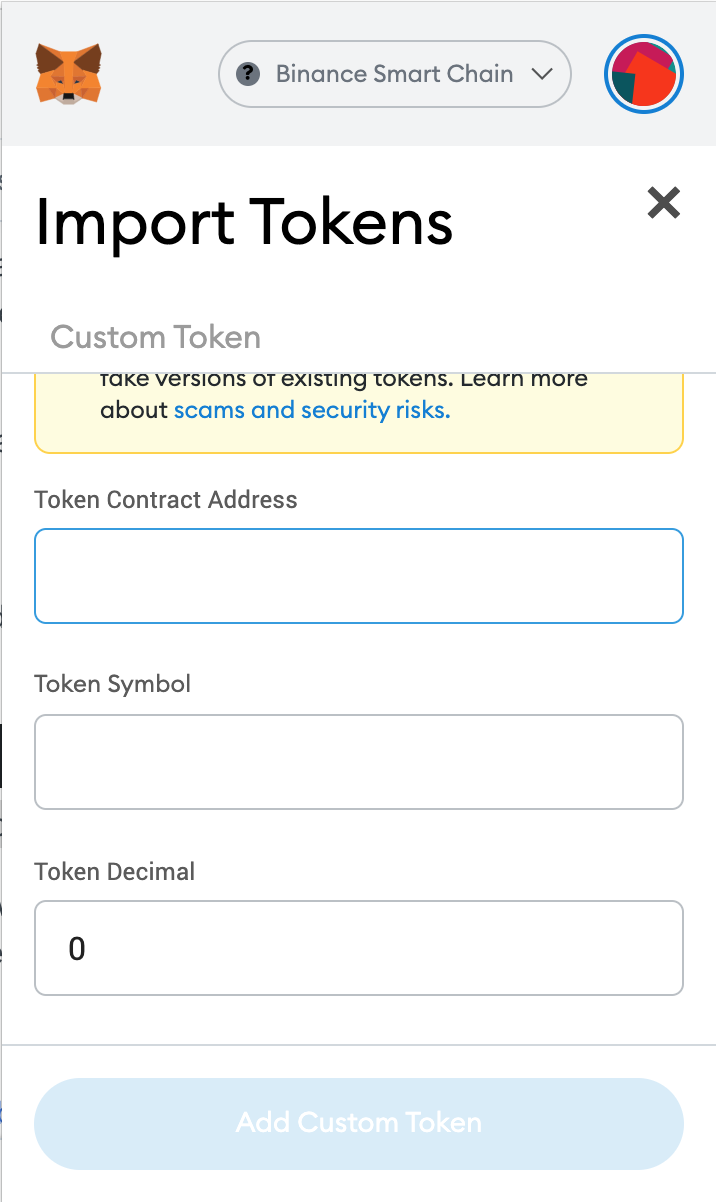Edit the Token Decimal field
This screenshot has width=716, height=1202.
coord(359,948)
